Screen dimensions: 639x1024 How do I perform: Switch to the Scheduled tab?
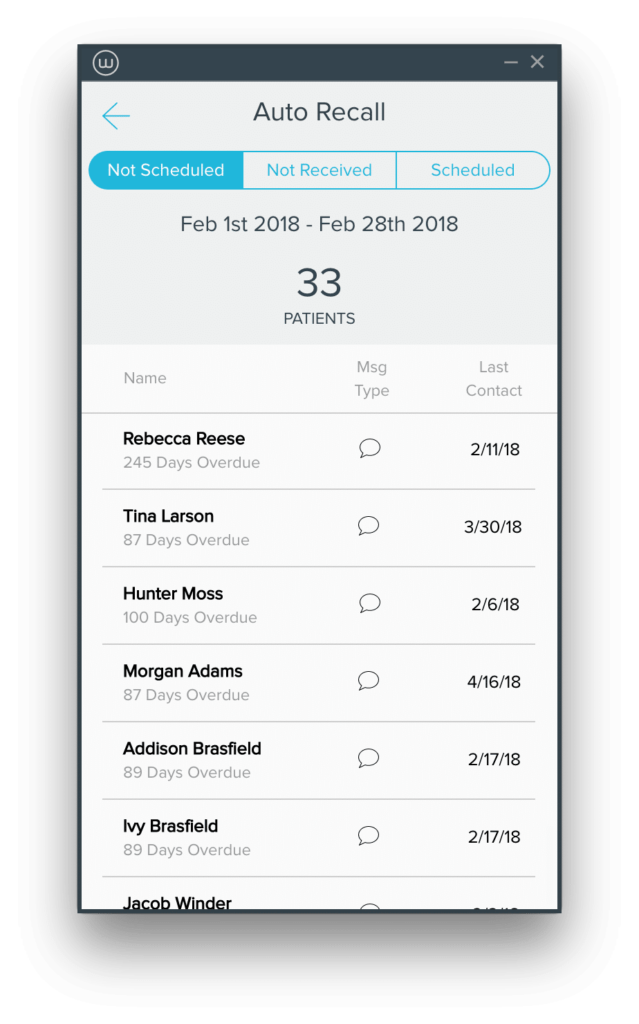[x=473, y=170]
